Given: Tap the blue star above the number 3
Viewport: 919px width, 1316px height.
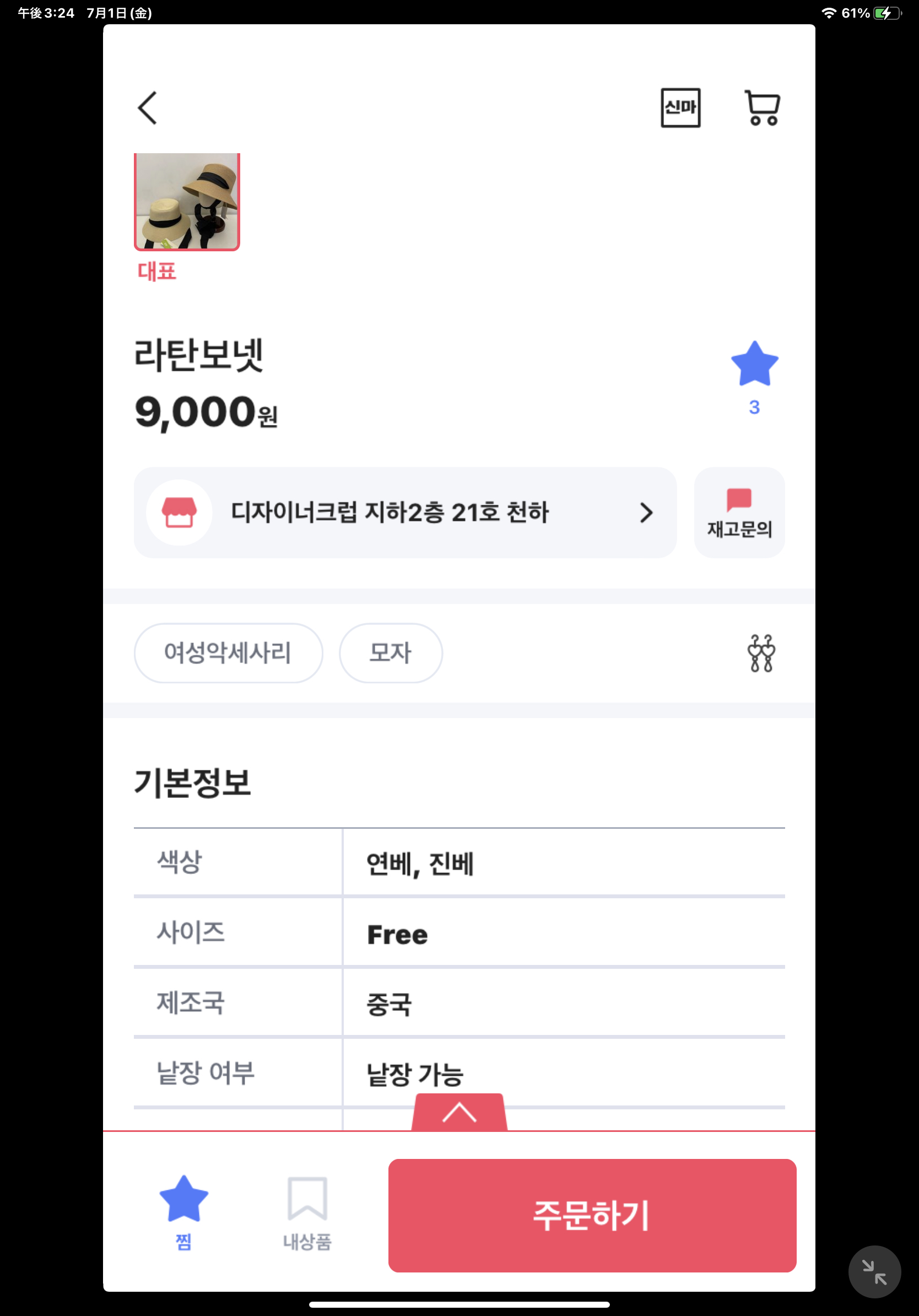Looking at the screenshot, I should click(x=754, y=364).
